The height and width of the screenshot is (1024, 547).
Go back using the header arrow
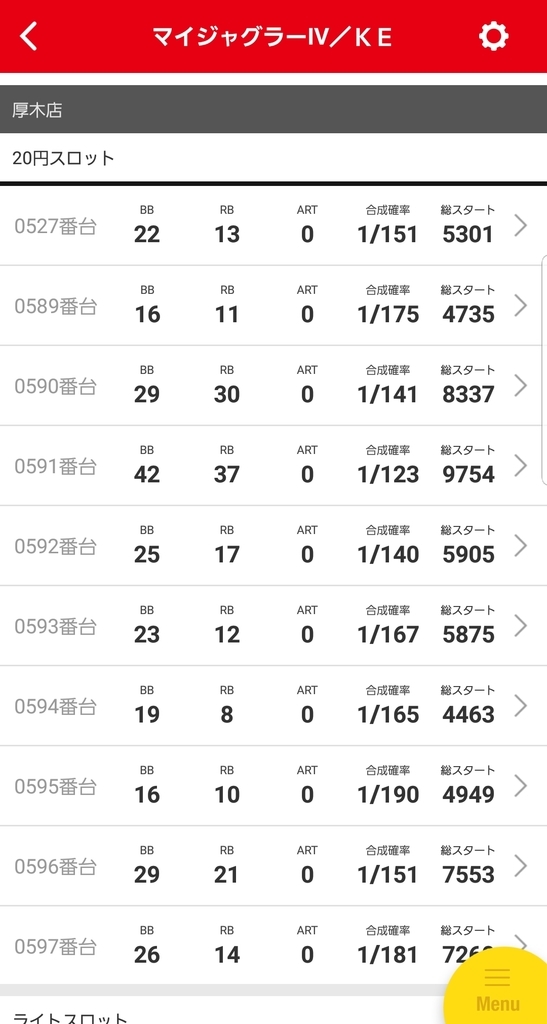pos(29,36)
